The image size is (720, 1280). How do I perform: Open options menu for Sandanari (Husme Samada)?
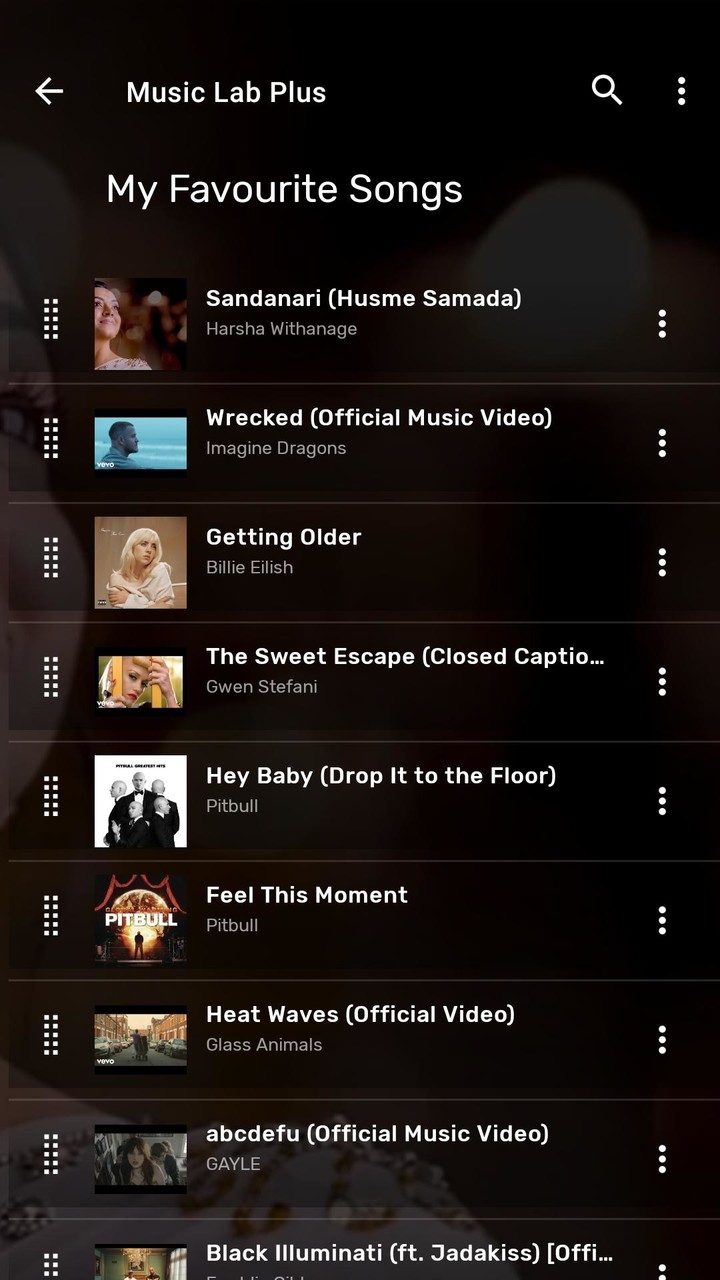tap(661, 323)
